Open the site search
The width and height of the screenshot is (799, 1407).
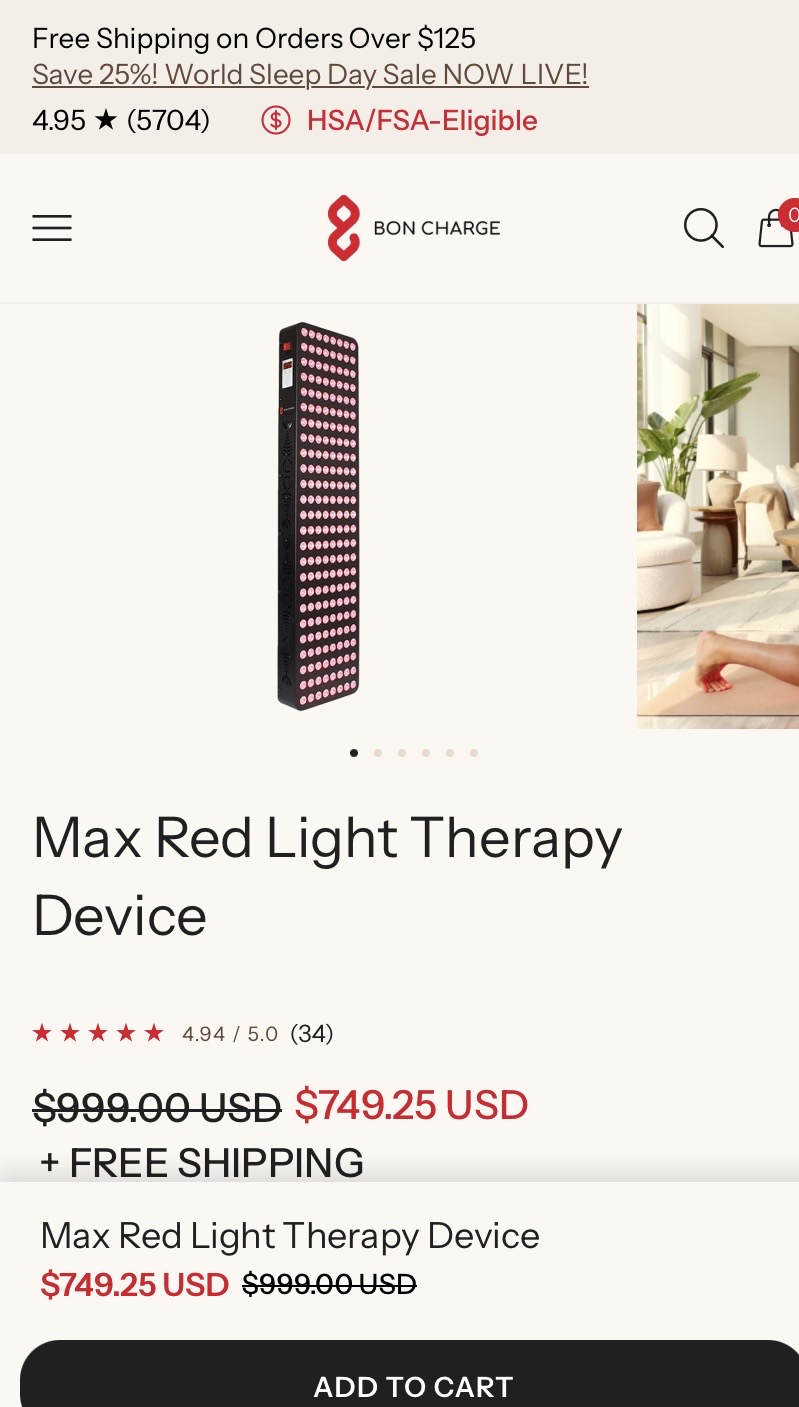coord(703,228)
